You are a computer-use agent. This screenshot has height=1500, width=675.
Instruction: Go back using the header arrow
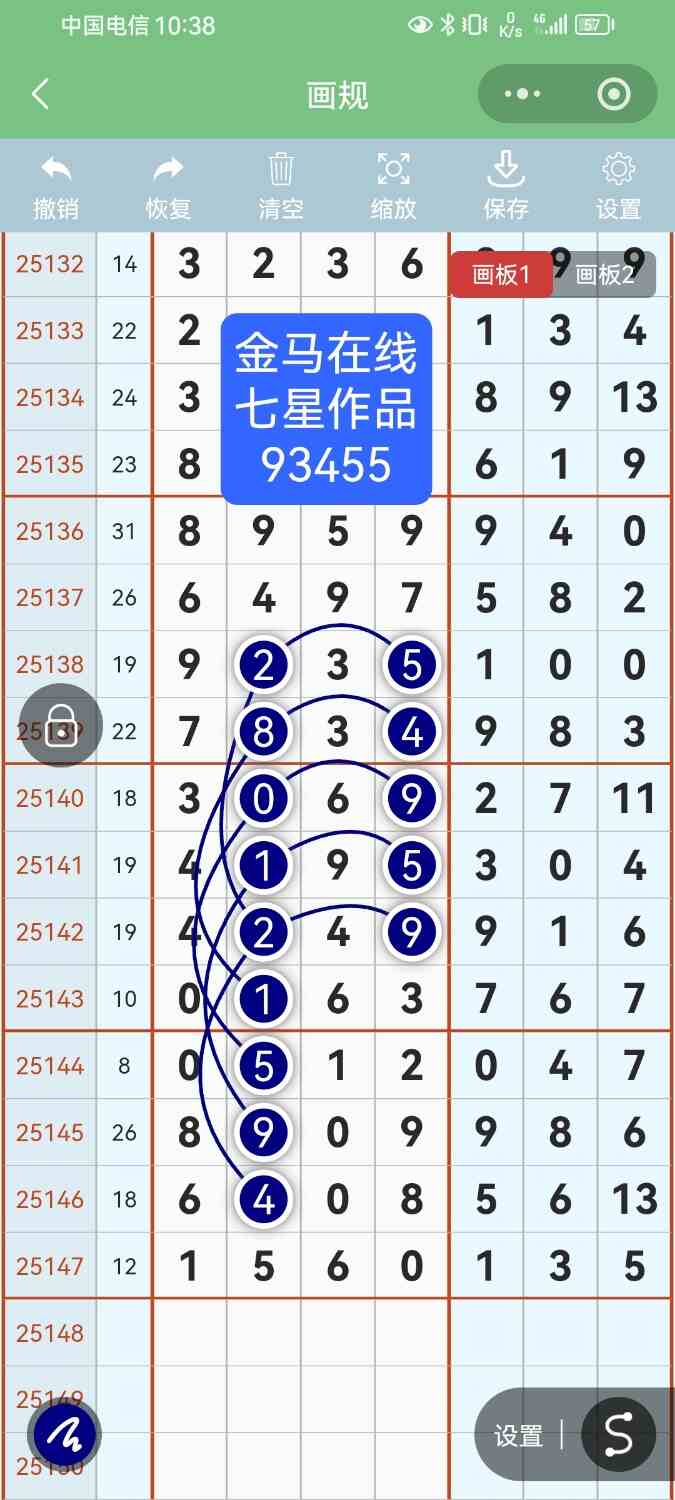pyautogui.click(x=40, y=95)
